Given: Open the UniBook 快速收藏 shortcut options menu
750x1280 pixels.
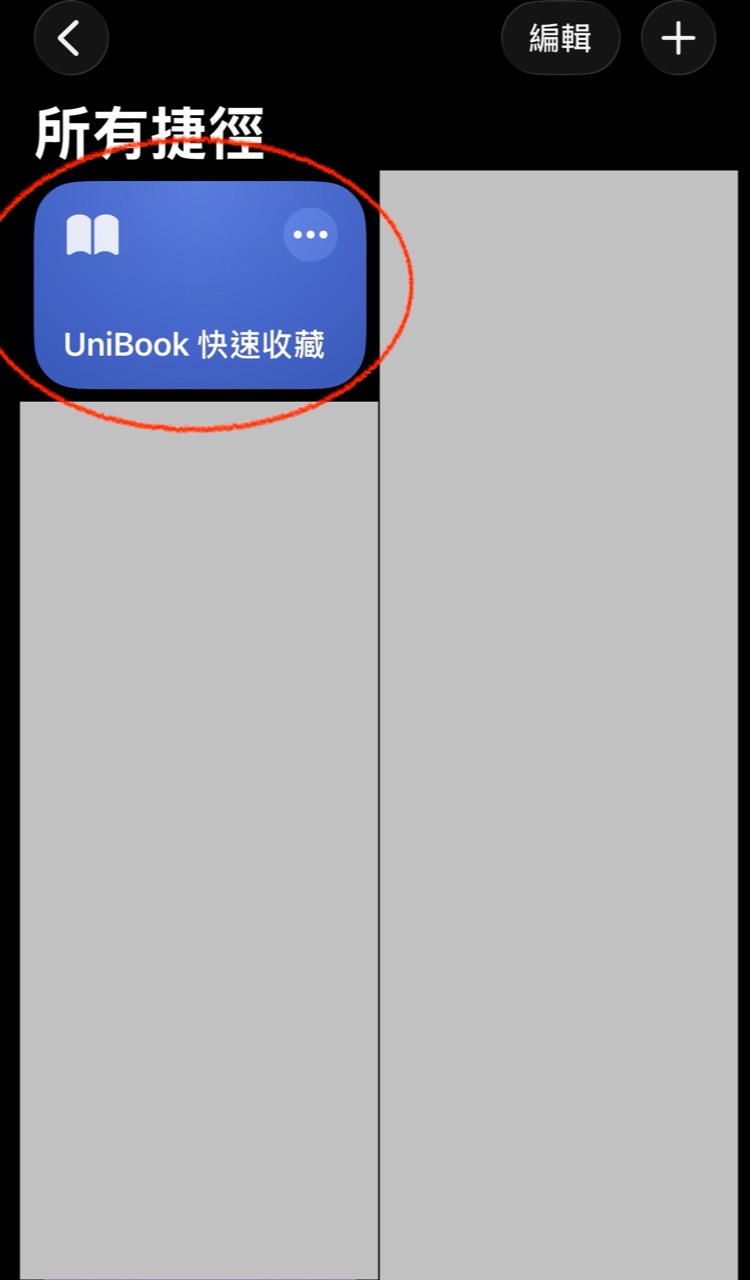Looking at the screenshot, I should tap(311, 235).
